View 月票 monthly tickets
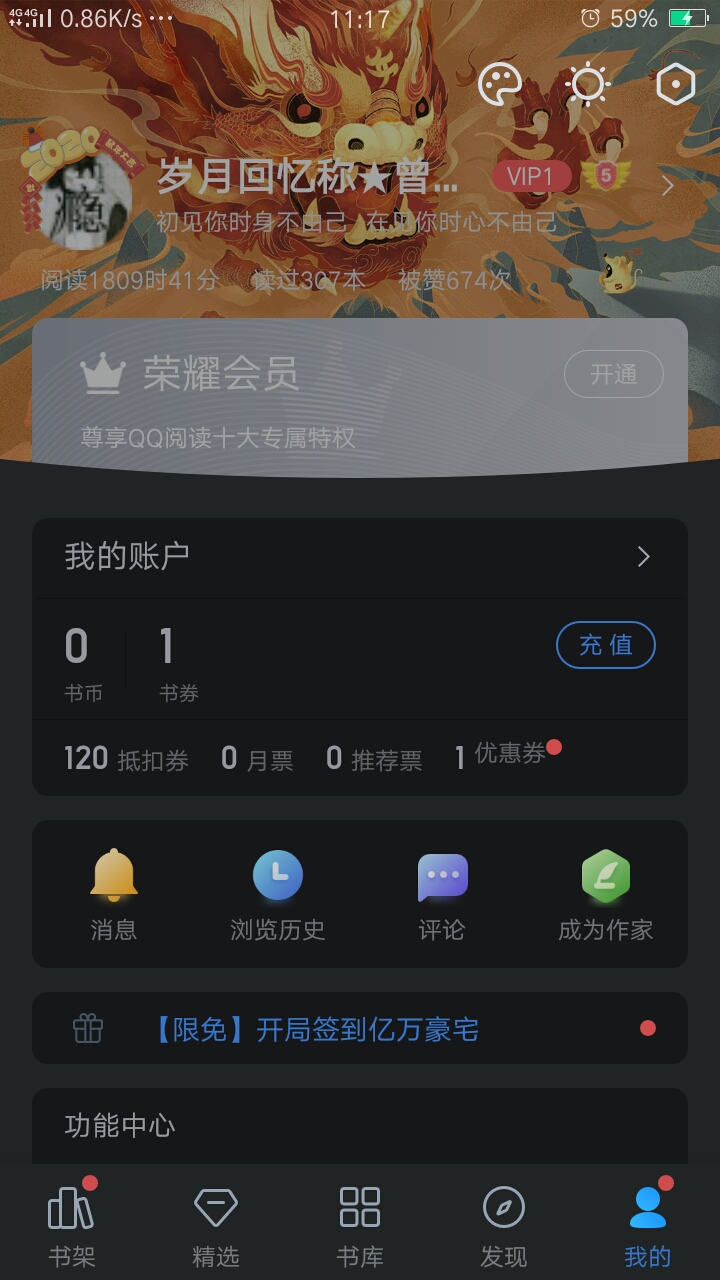The width and height of the screenshot is (720, 1280). click(258, 759)
